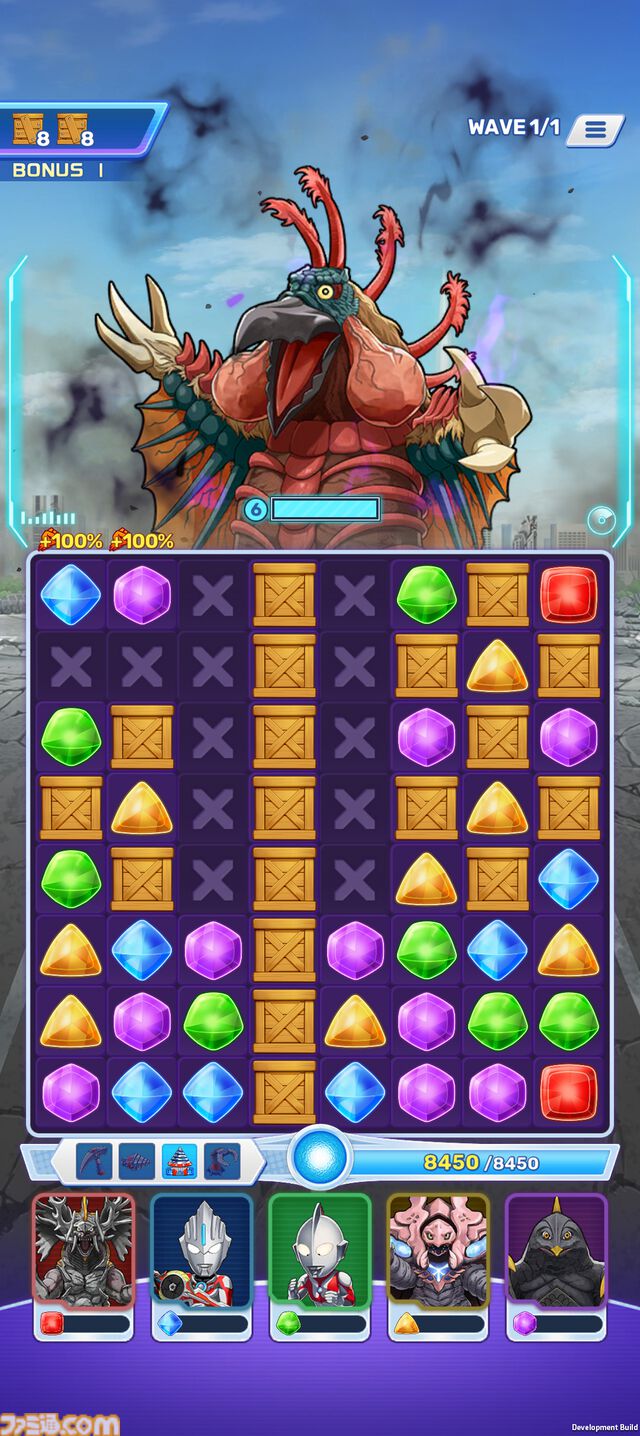Activate the glowing blue energy orb
Image resolution: width=640 pixels, height=1436 pixels.
point(320,1158)
